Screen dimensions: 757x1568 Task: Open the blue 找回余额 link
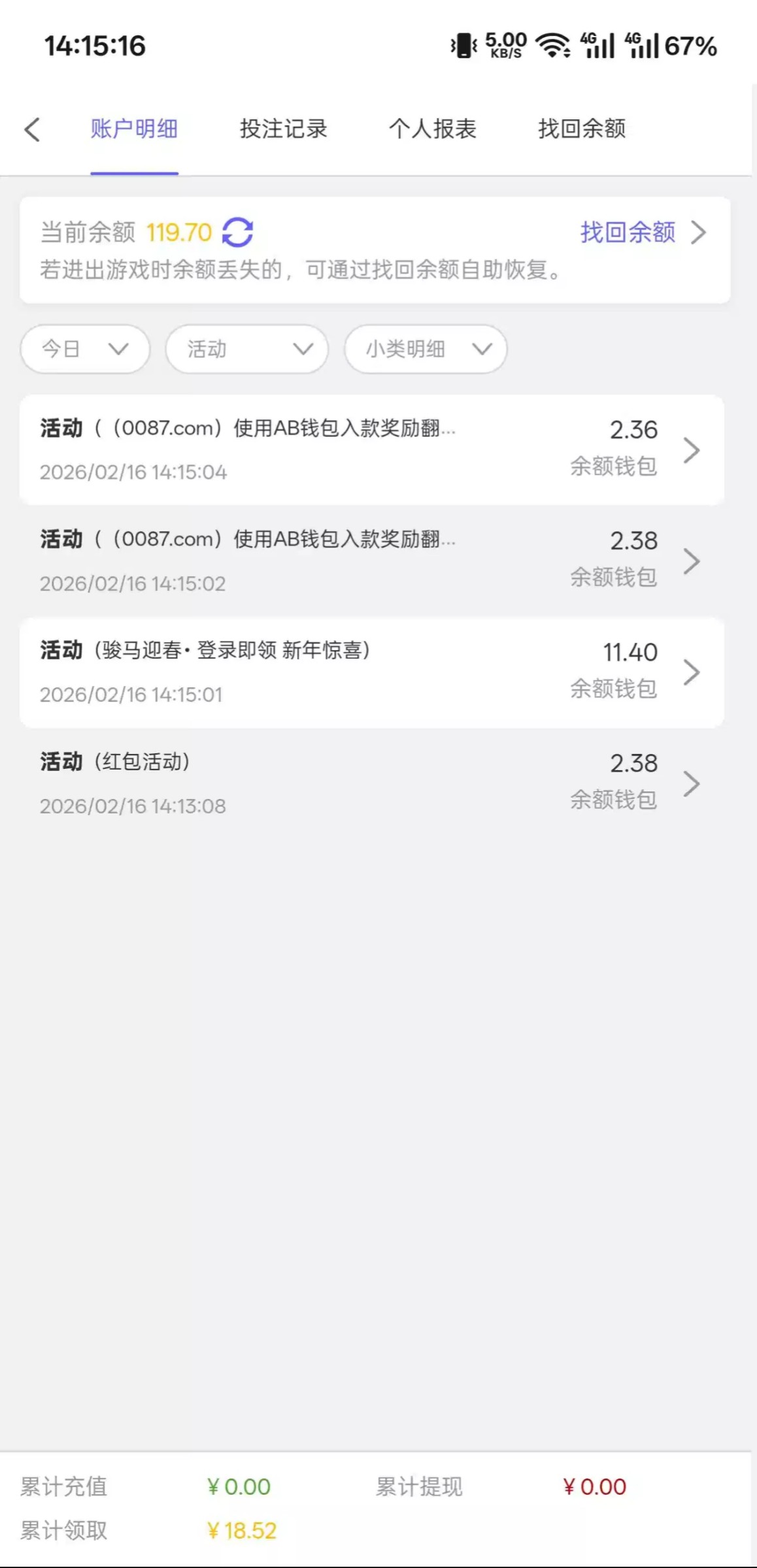click(642, 233)
